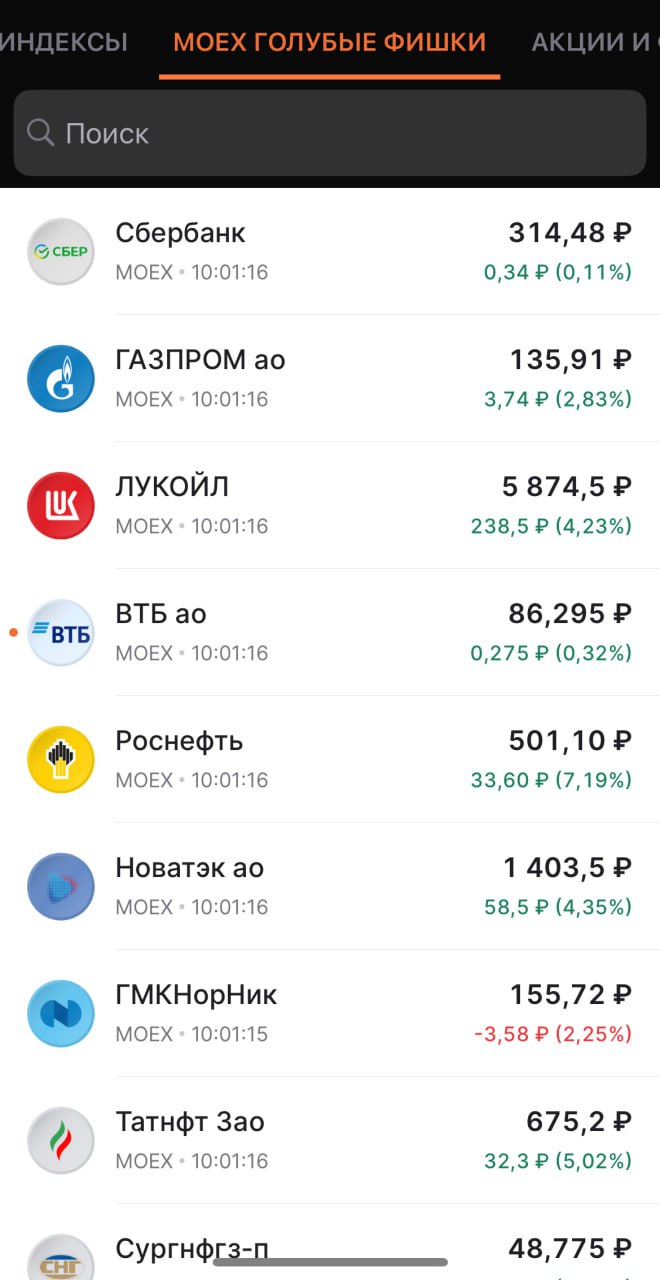Open the ЛУКОЙЛ quote

330,505
